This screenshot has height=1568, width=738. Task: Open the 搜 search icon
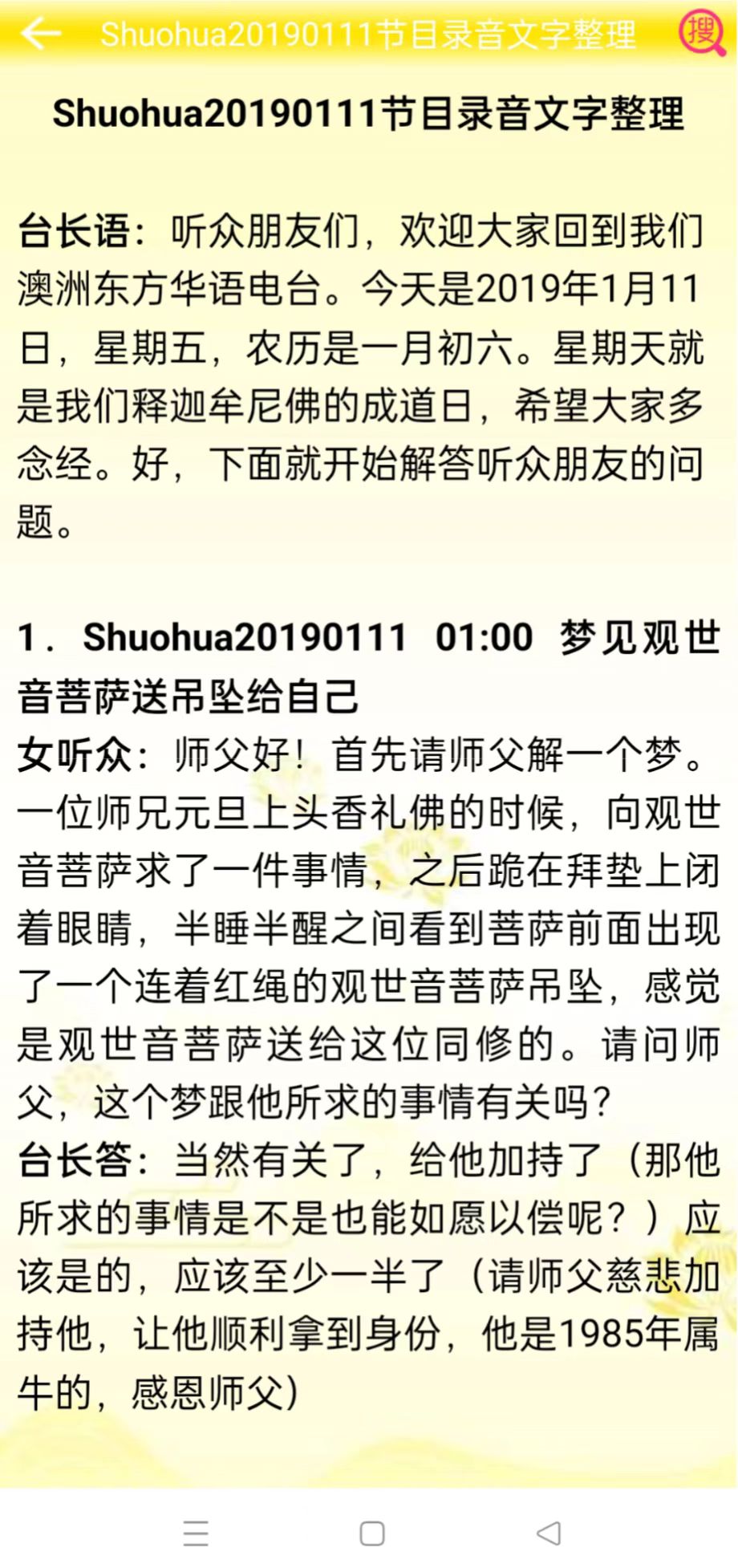coord(701,34)
